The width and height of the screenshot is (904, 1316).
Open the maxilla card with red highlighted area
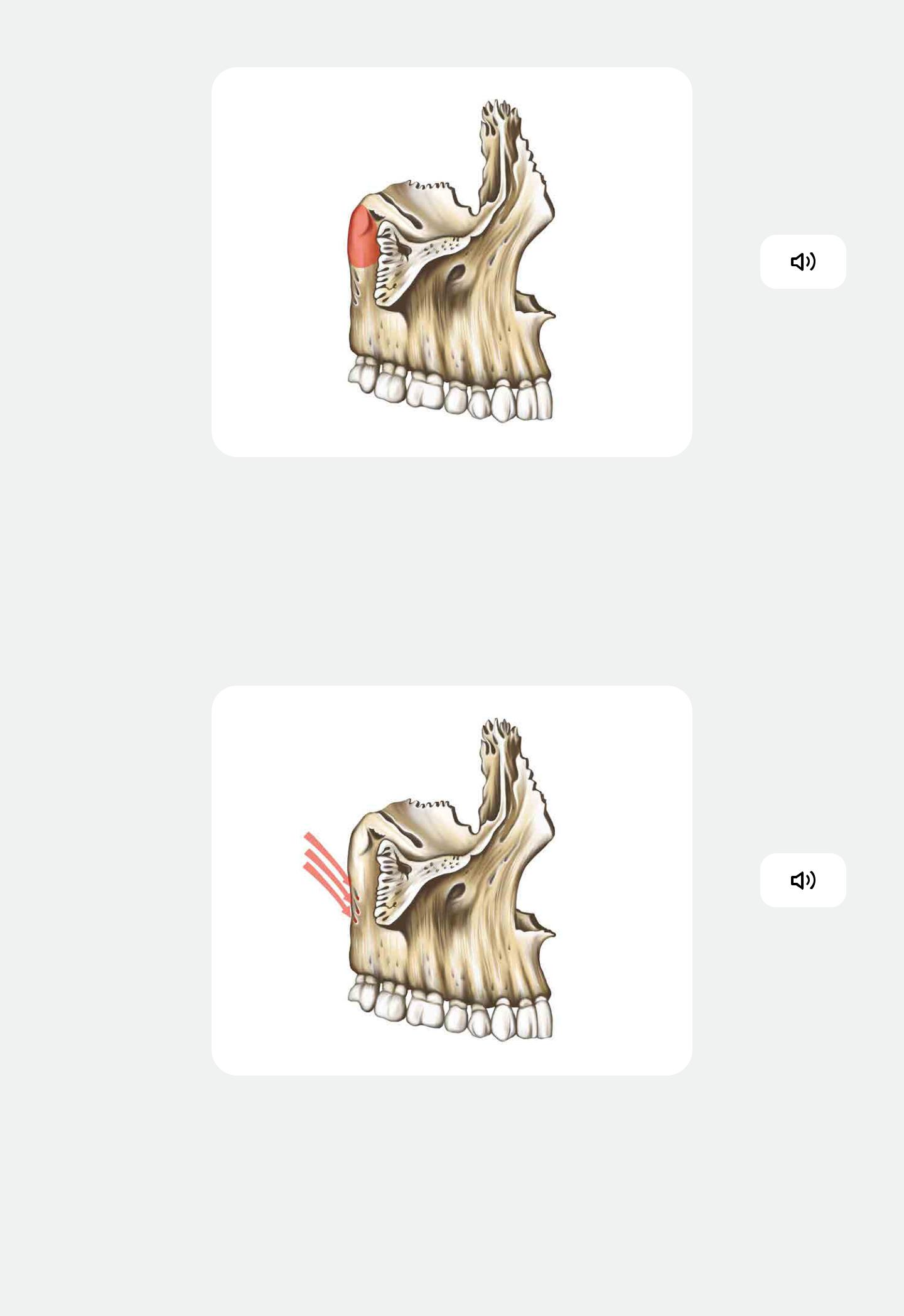pyautogui.click(x=451, y=262)
